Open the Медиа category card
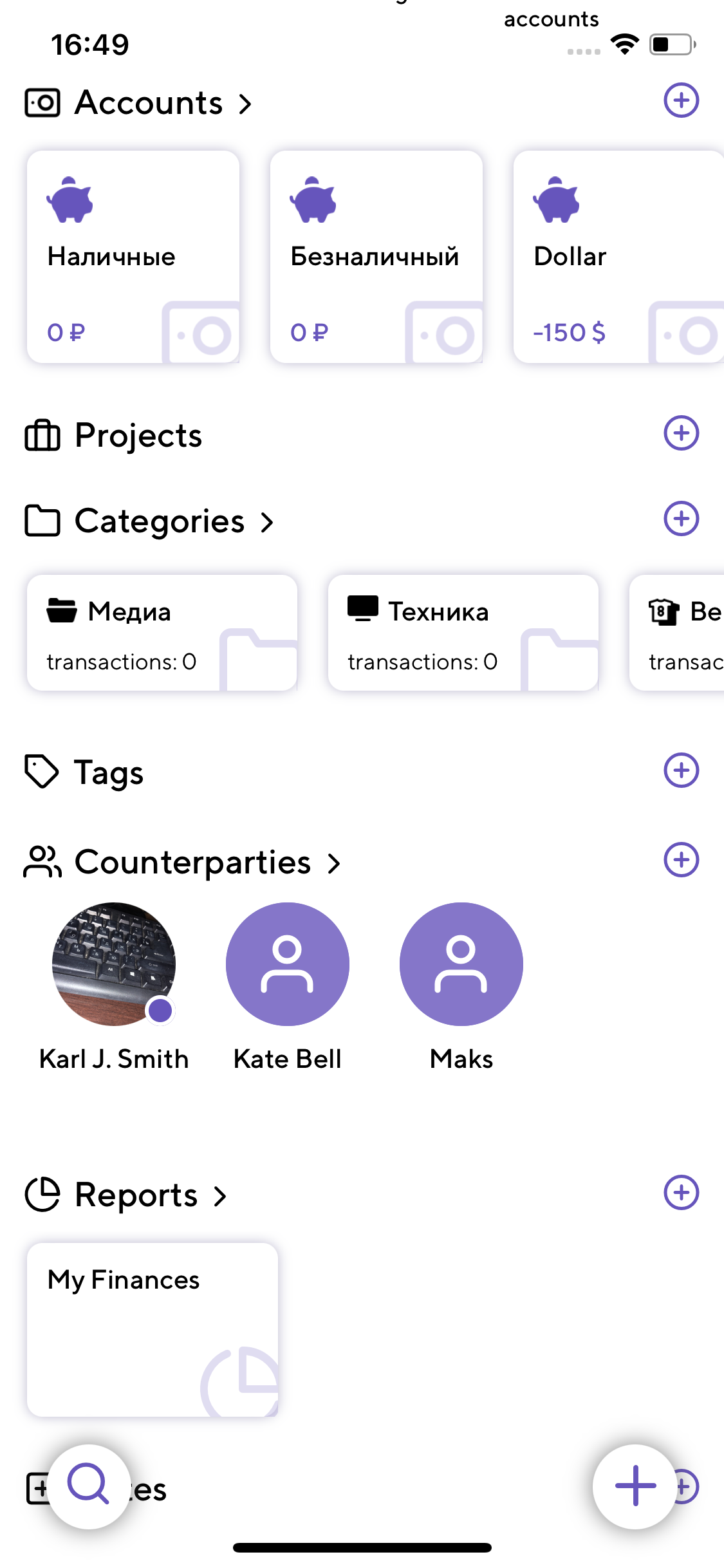The width and height of the screenshot is (724, 1568). [x=162, y=633]
